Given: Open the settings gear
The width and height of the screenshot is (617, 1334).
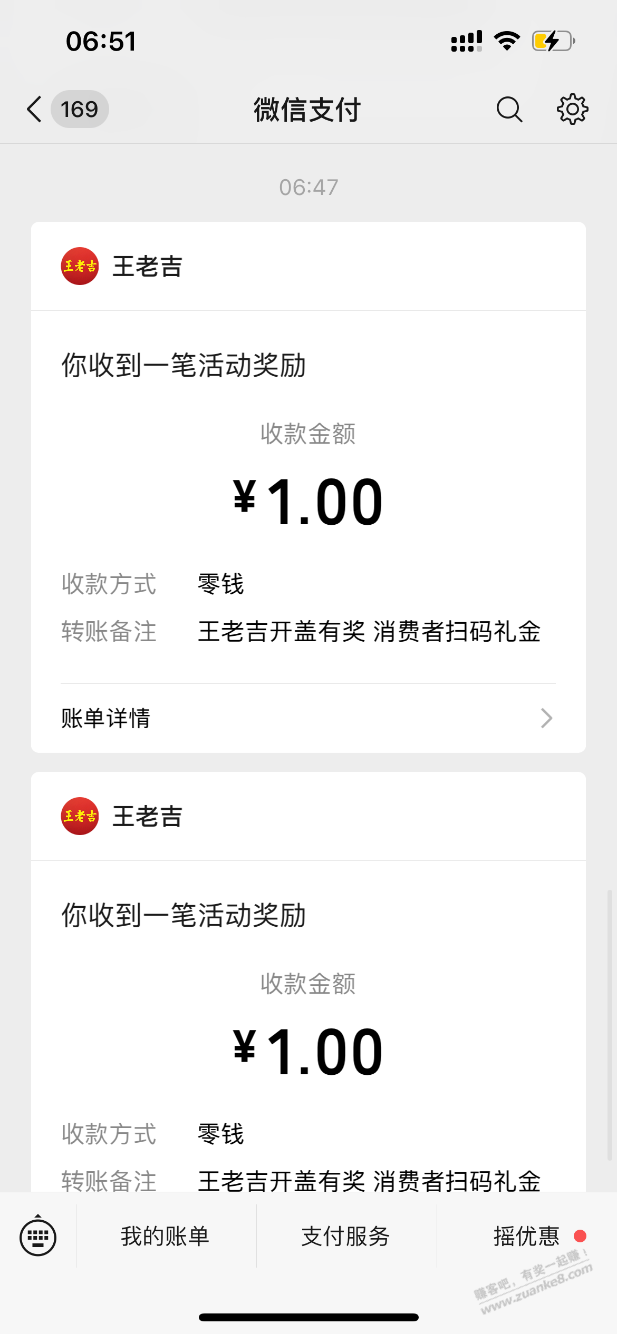Looking at the screenshot, I should (x=572, y=109).
